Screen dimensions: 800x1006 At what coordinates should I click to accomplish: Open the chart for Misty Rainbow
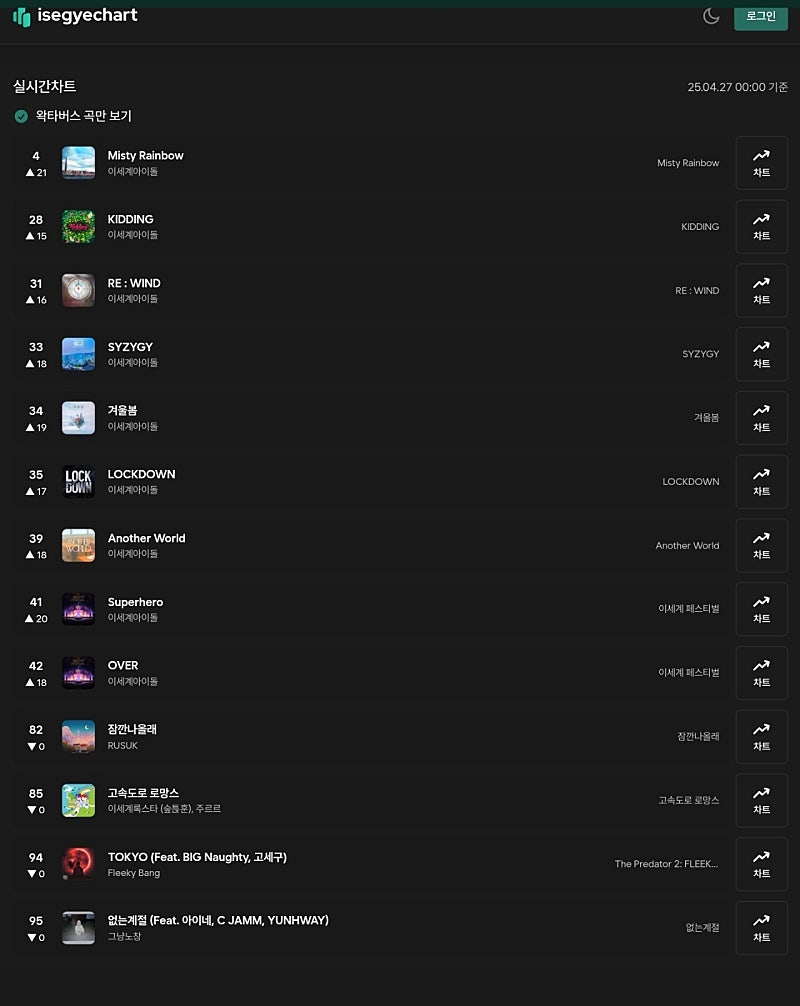coord(761,163)
